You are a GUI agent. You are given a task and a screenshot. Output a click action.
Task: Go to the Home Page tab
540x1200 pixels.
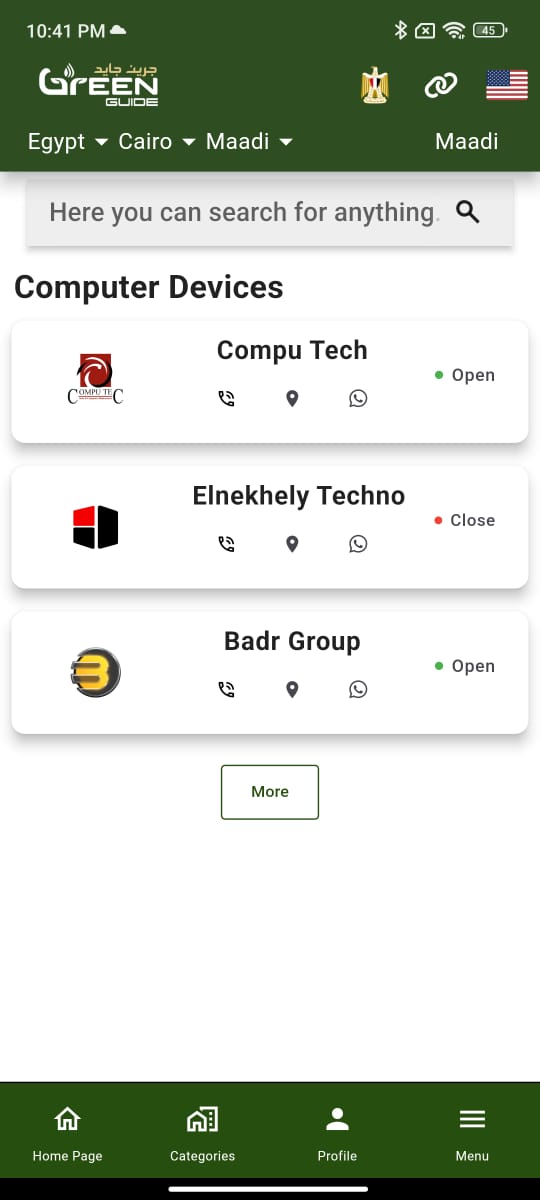[67, 1134]
